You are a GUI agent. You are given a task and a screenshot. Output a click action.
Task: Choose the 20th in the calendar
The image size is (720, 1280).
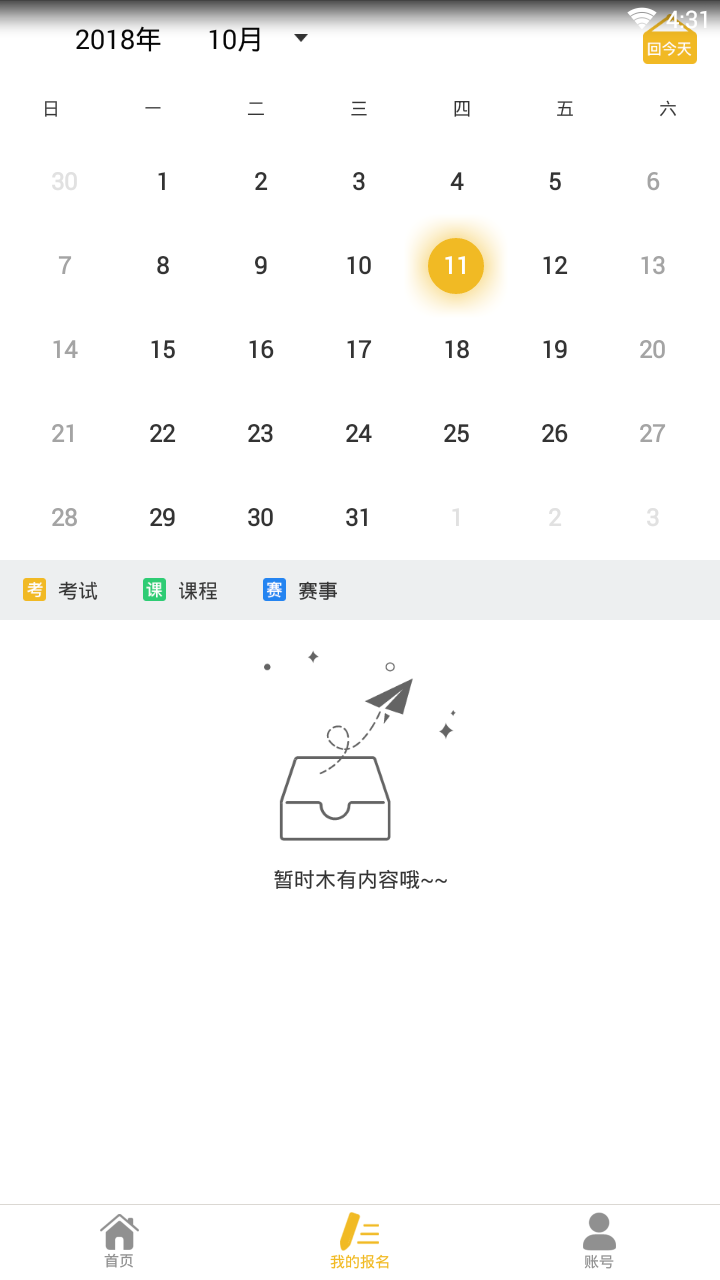coord(652,350)
